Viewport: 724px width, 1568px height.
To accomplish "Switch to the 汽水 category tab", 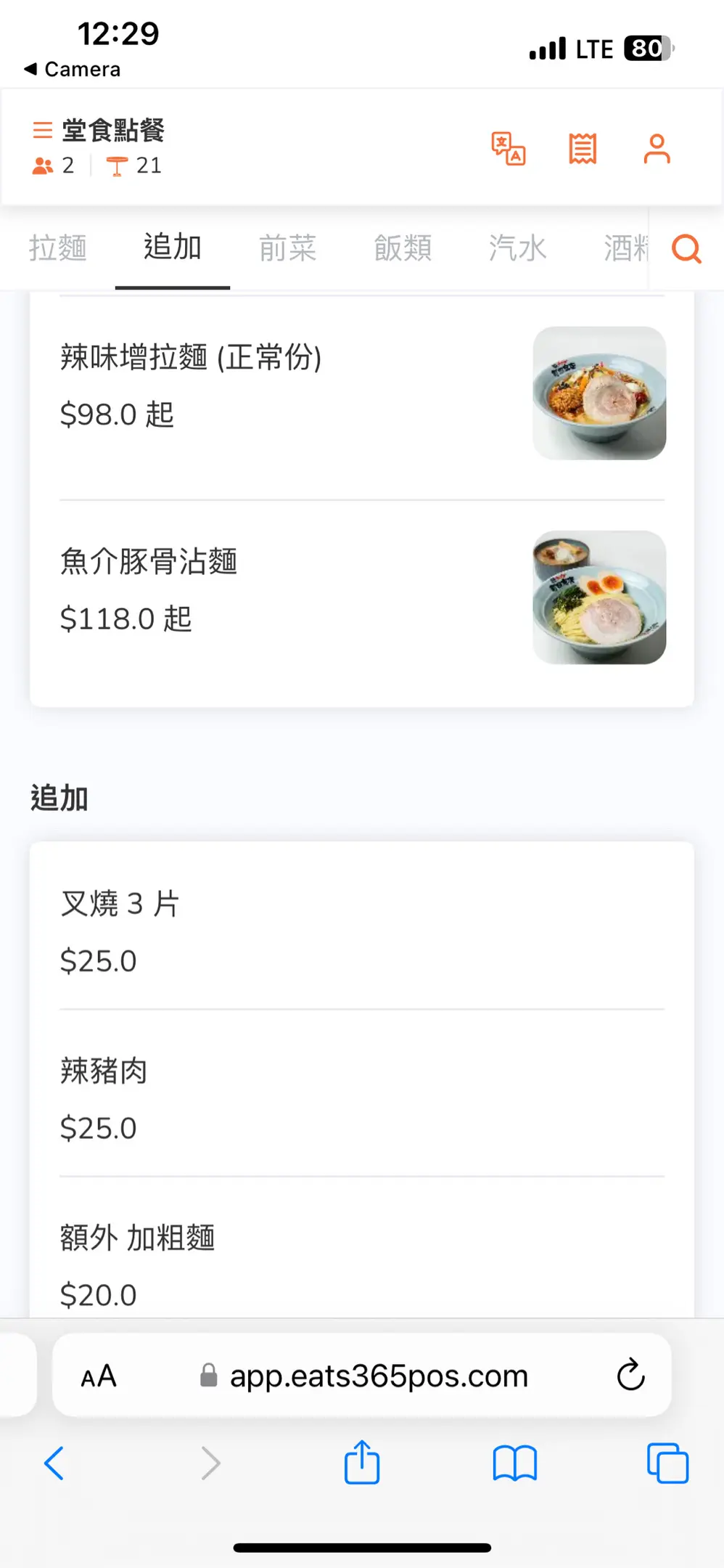I will [x=517, y=248].
